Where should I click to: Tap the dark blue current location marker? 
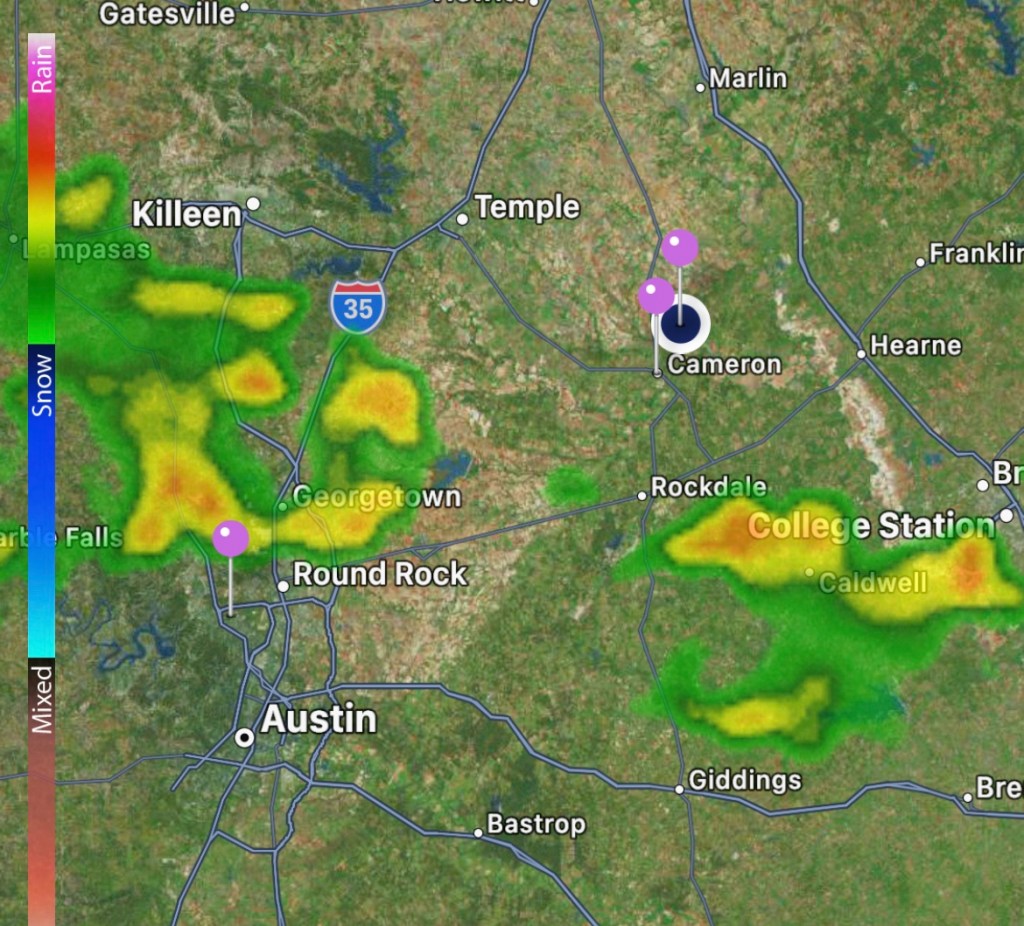682,324
